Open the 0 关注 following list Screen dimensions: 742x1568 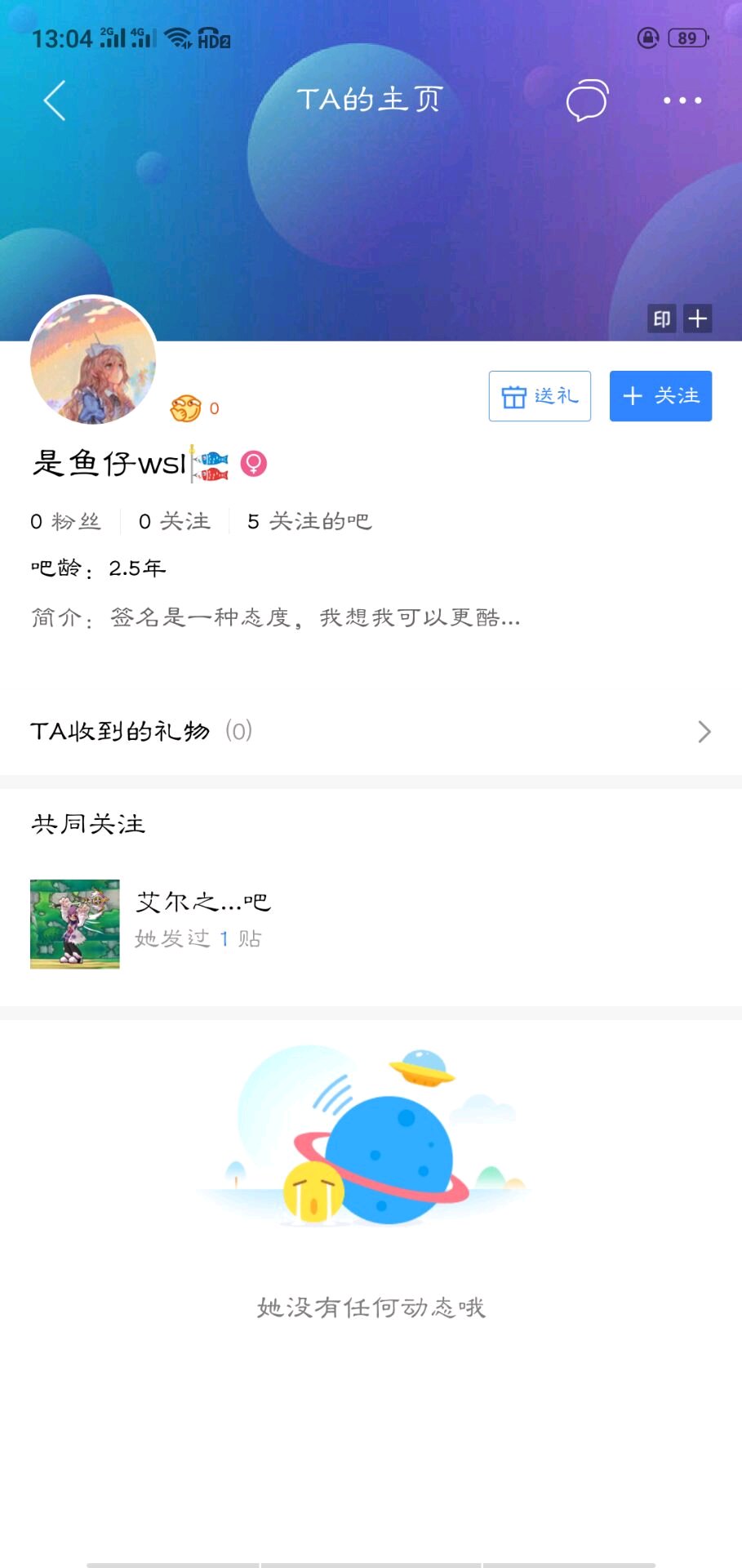click(x=175, y=521)
